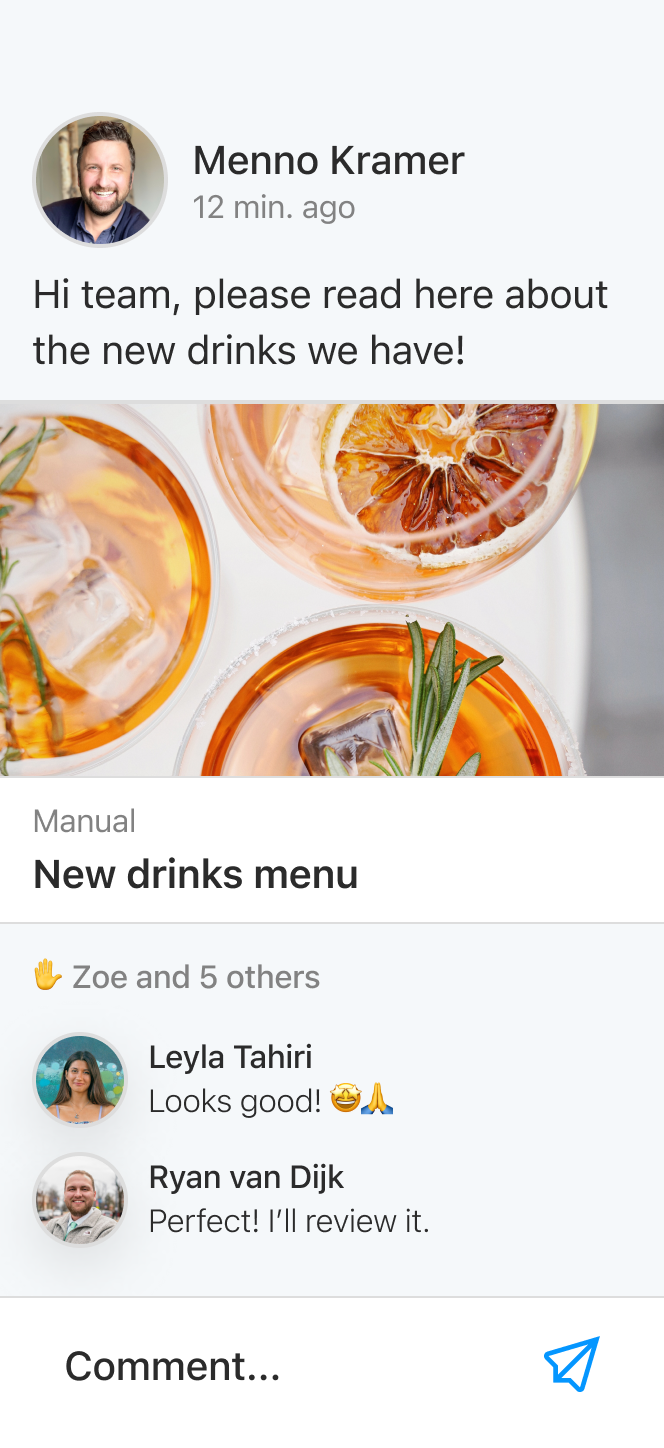Open Ryan van Dijk's profile avatar
This screenshot has height=1448, width=664.
point(80,1199)
